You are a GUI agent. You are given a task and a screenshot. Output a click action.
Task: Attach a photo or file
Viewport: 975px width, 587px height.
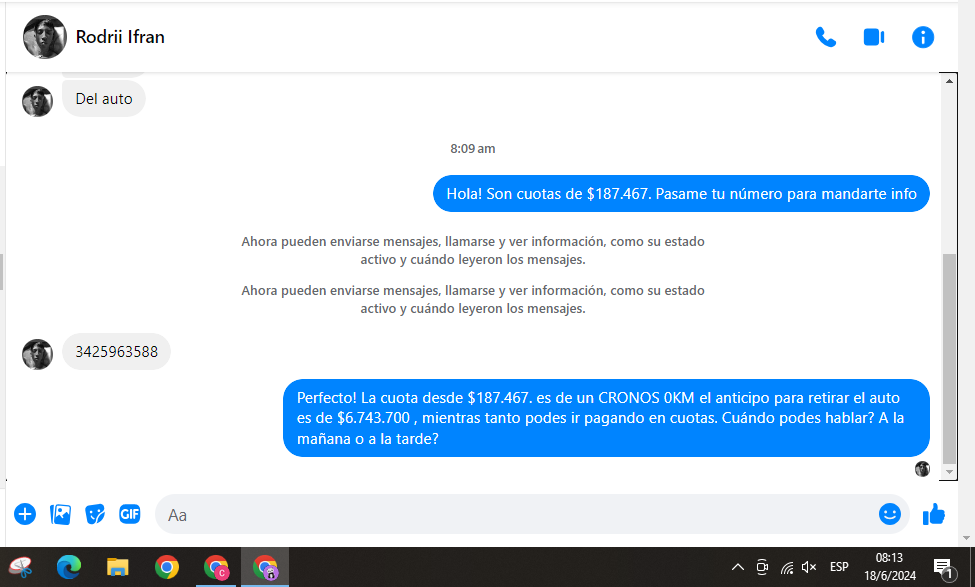click(x=61, y=514)
